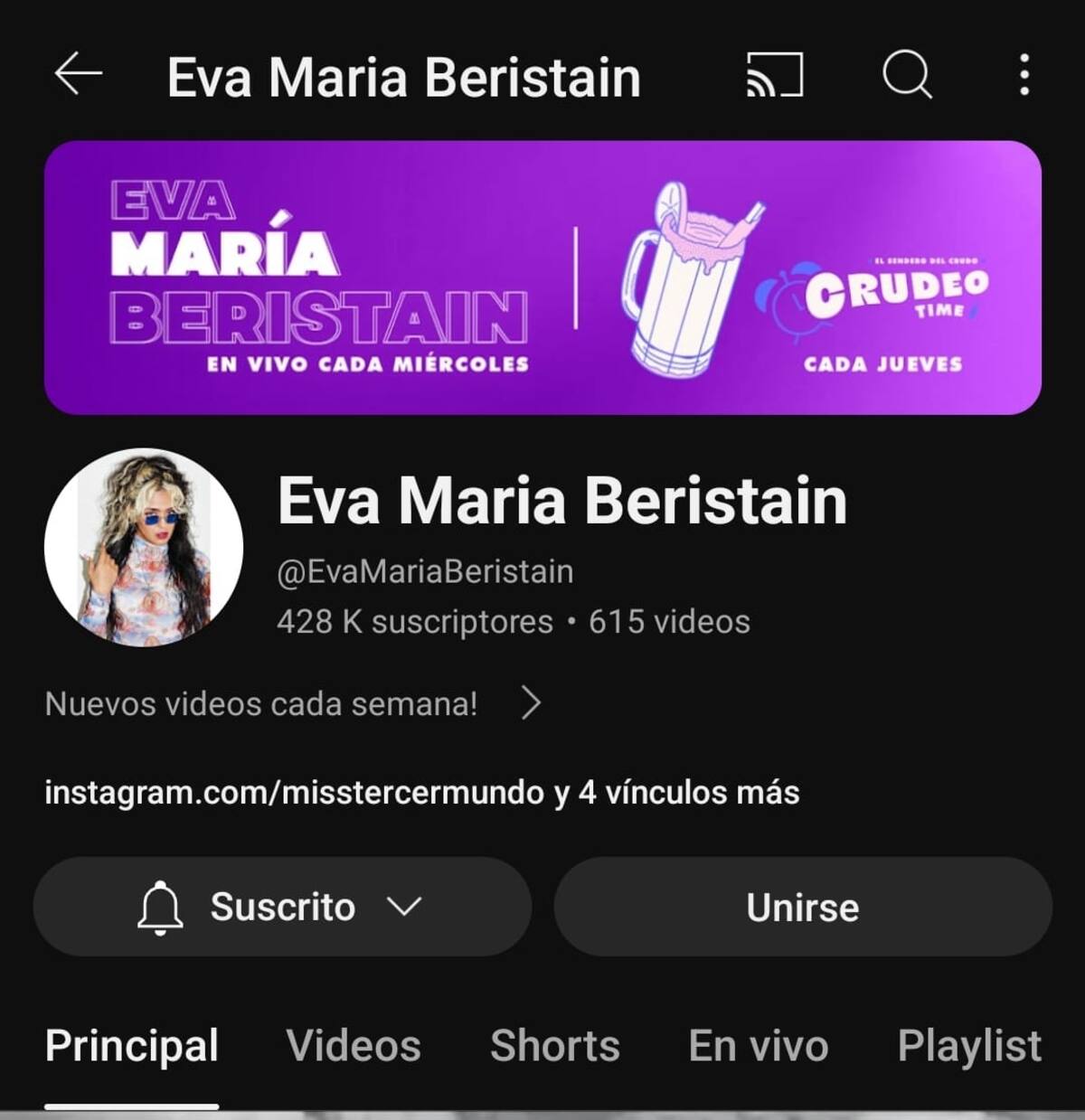Search within the channel
The image size is (1085, 1120).
pos(906,74)
